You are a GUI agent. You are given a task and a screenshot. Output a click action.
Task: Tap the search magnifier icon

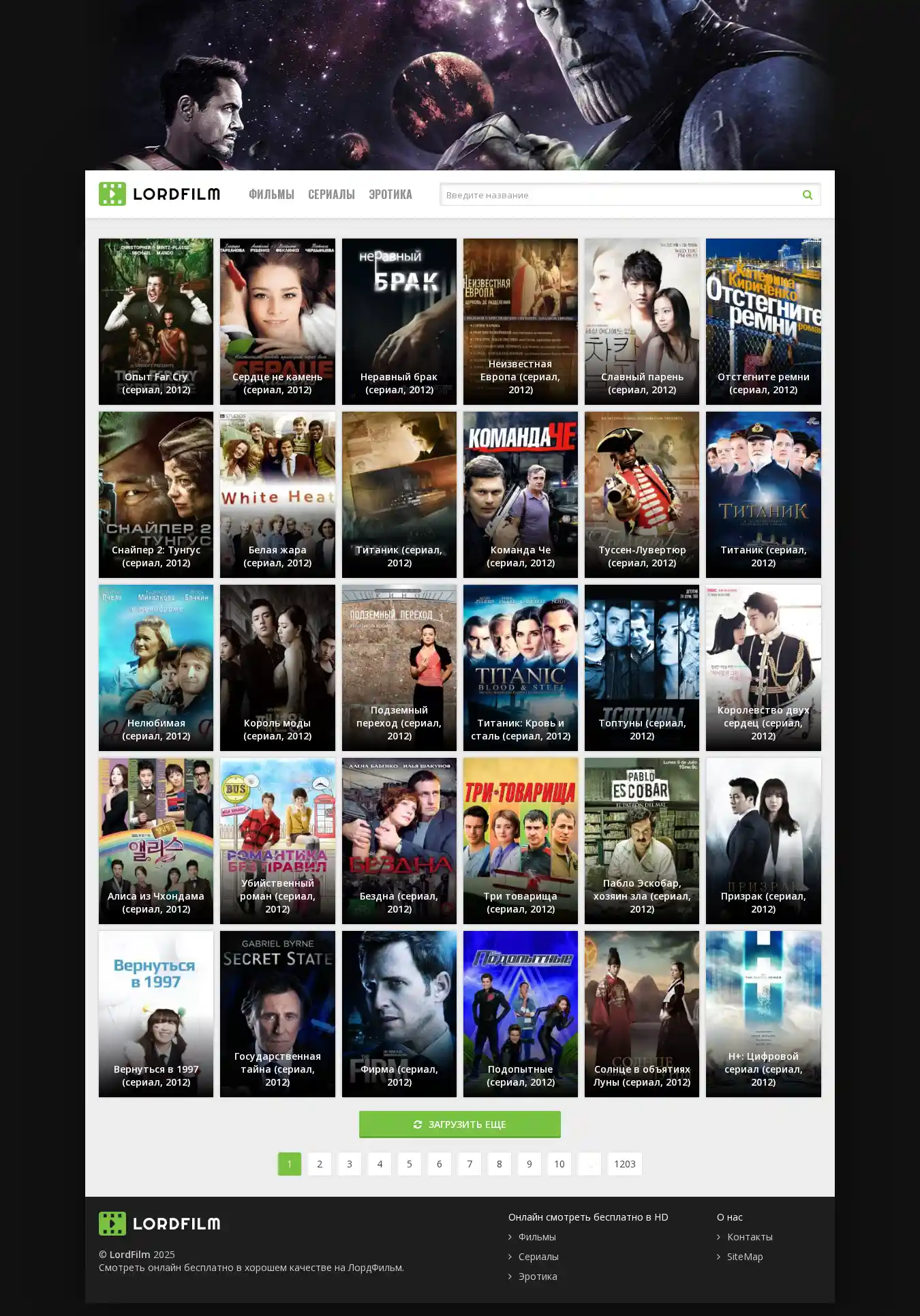(x=807, y=195)
